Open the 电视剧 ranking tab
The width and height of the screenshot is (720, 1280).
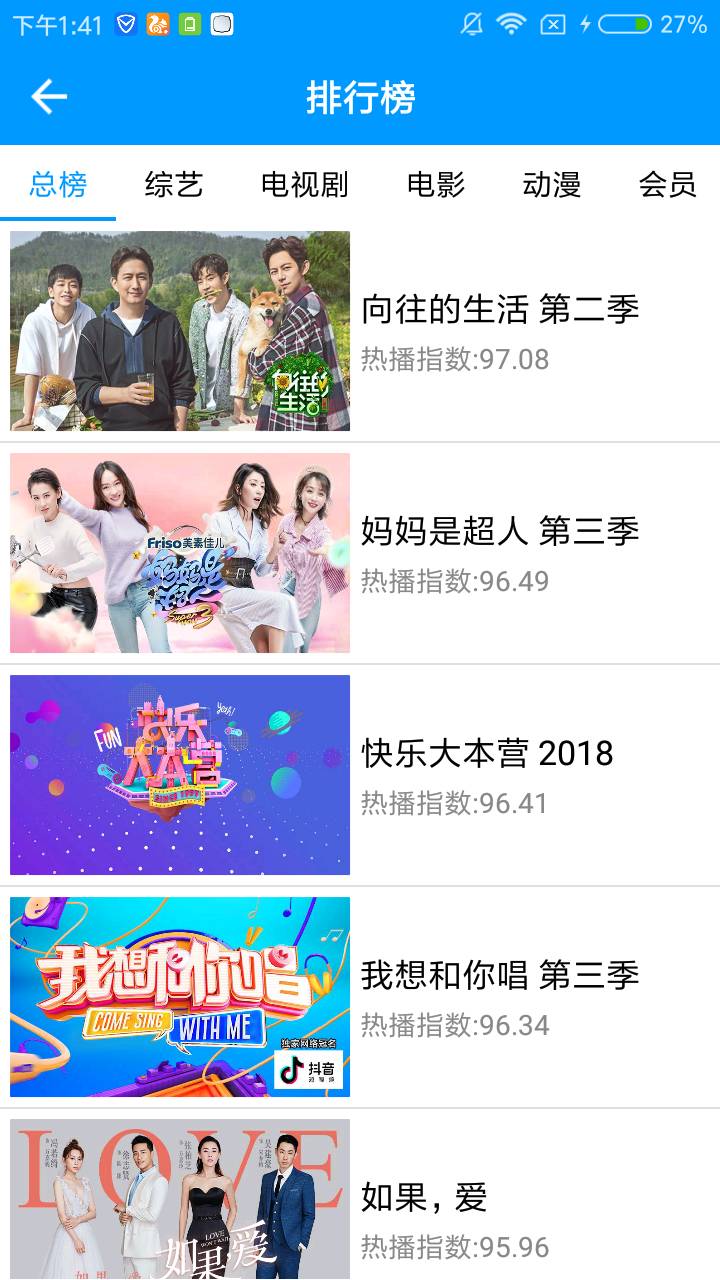[x=306, y=185]
